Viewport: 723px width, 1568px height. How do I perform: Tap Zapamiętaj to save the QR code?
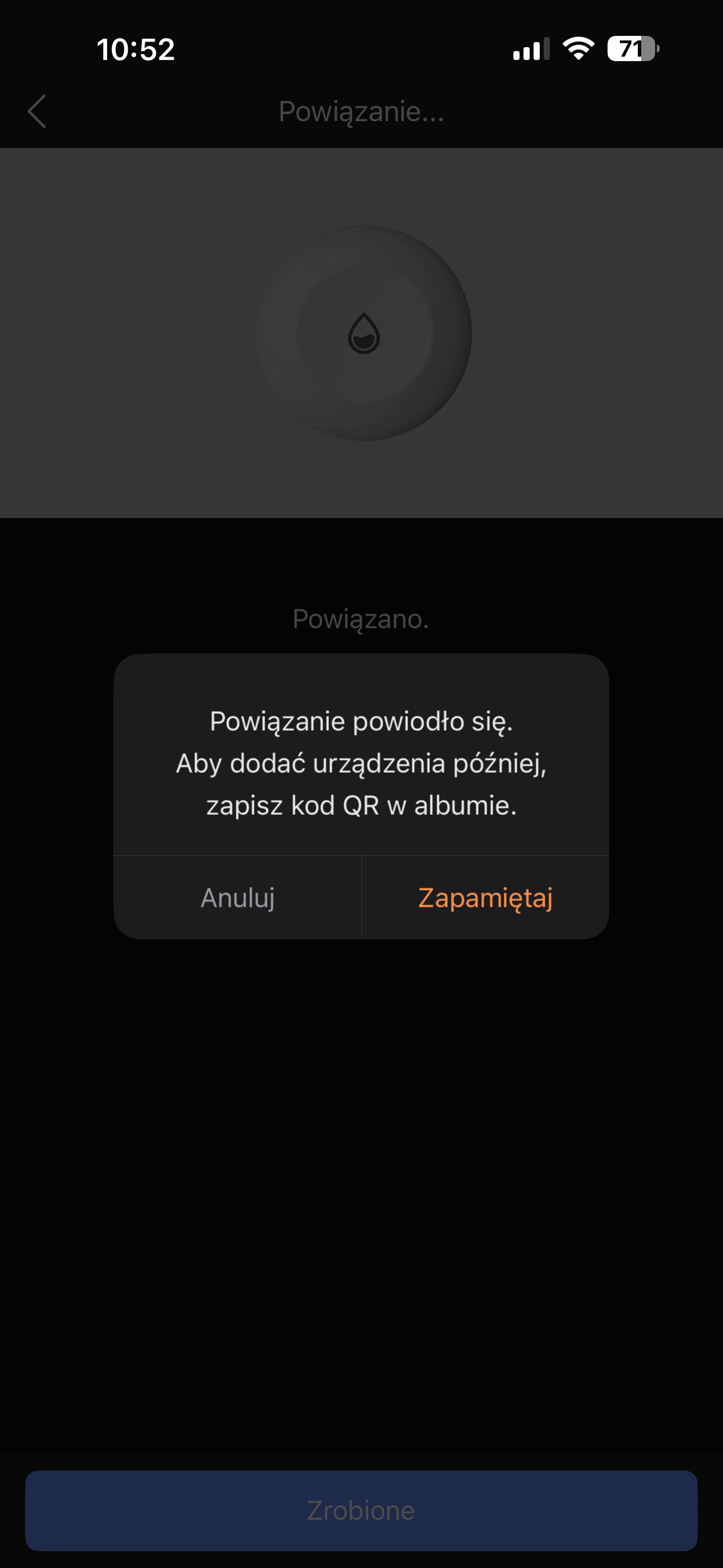point(485,898)
